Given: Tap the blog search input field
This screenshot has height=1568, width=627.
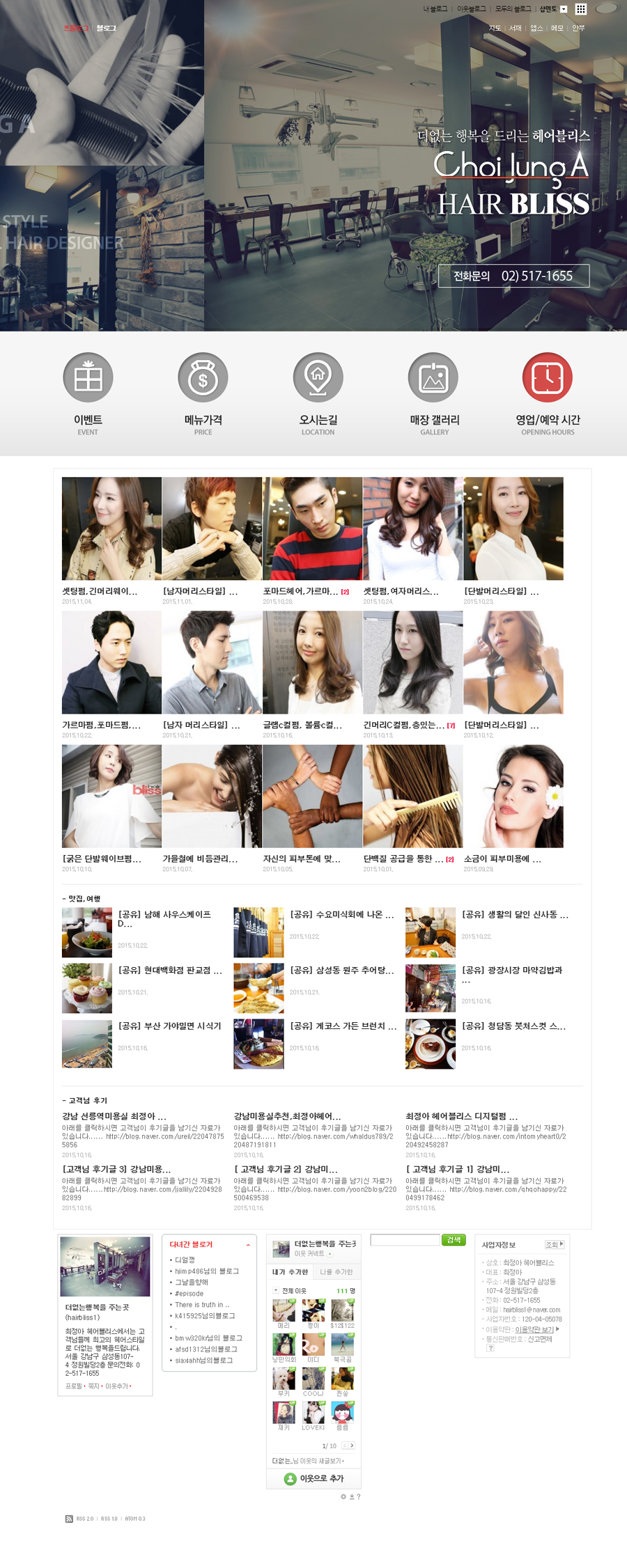Looking at the screenshot, I should [405, 1240].
